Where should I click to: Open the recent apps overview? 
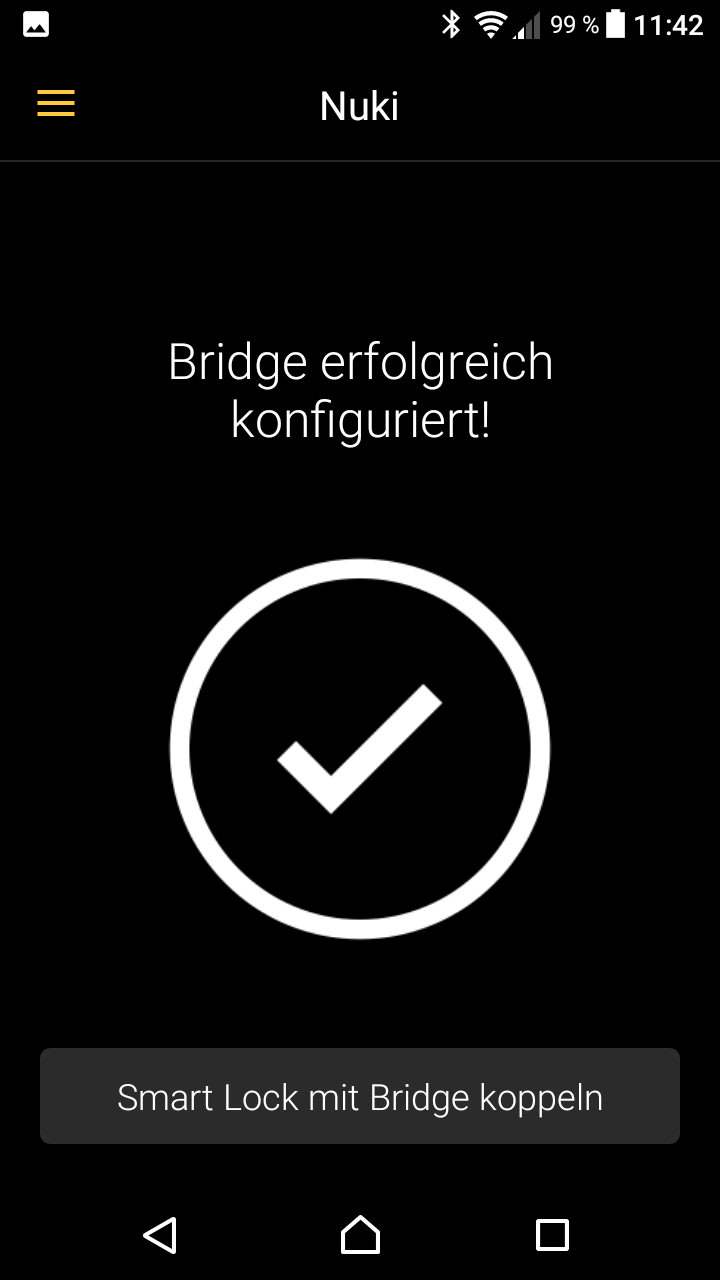point(551,1235)
